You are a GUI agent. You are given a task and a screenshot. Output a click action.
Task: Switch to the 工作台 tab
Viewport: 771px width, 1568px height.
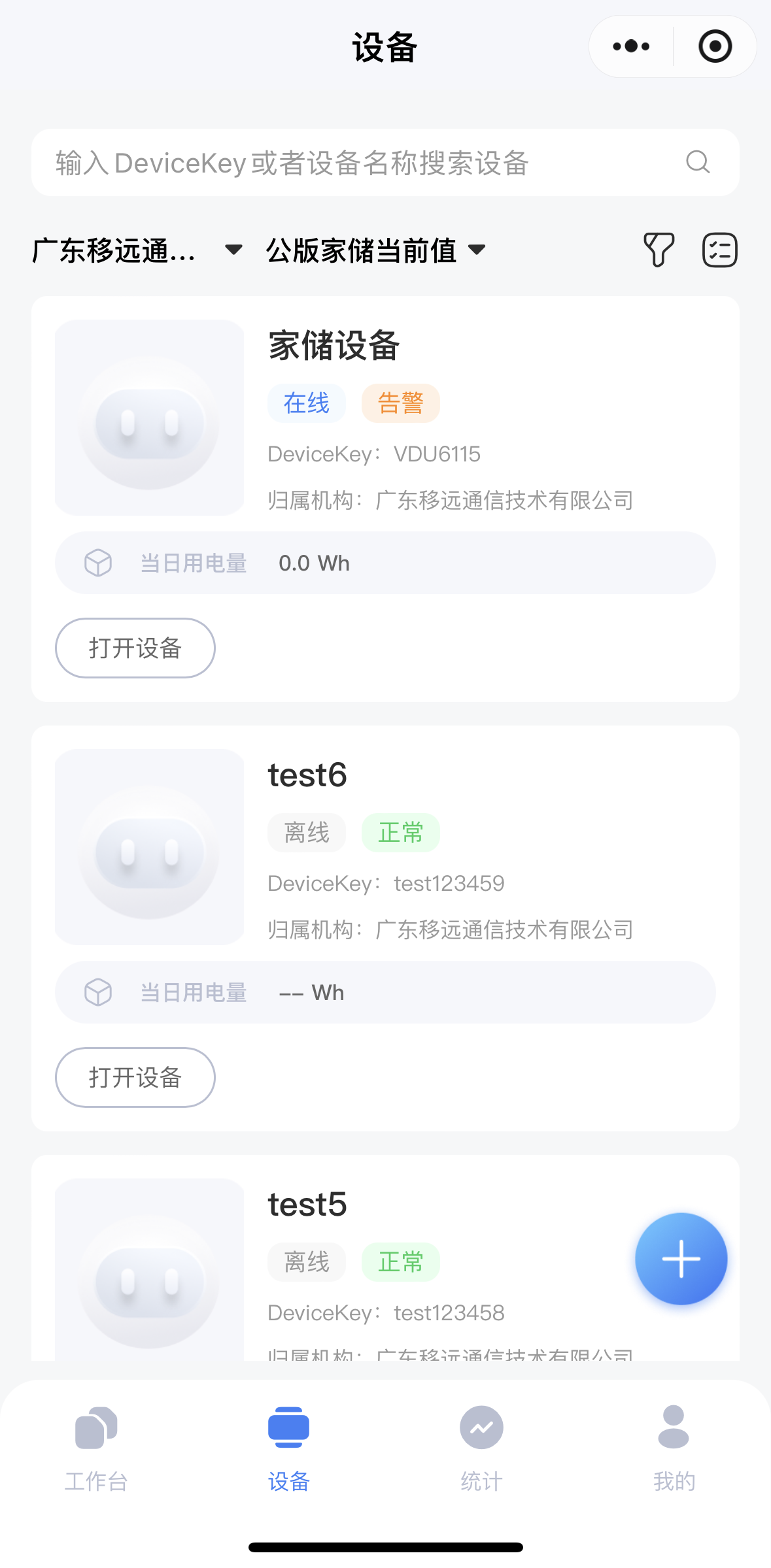click(x=96, y=1444)
